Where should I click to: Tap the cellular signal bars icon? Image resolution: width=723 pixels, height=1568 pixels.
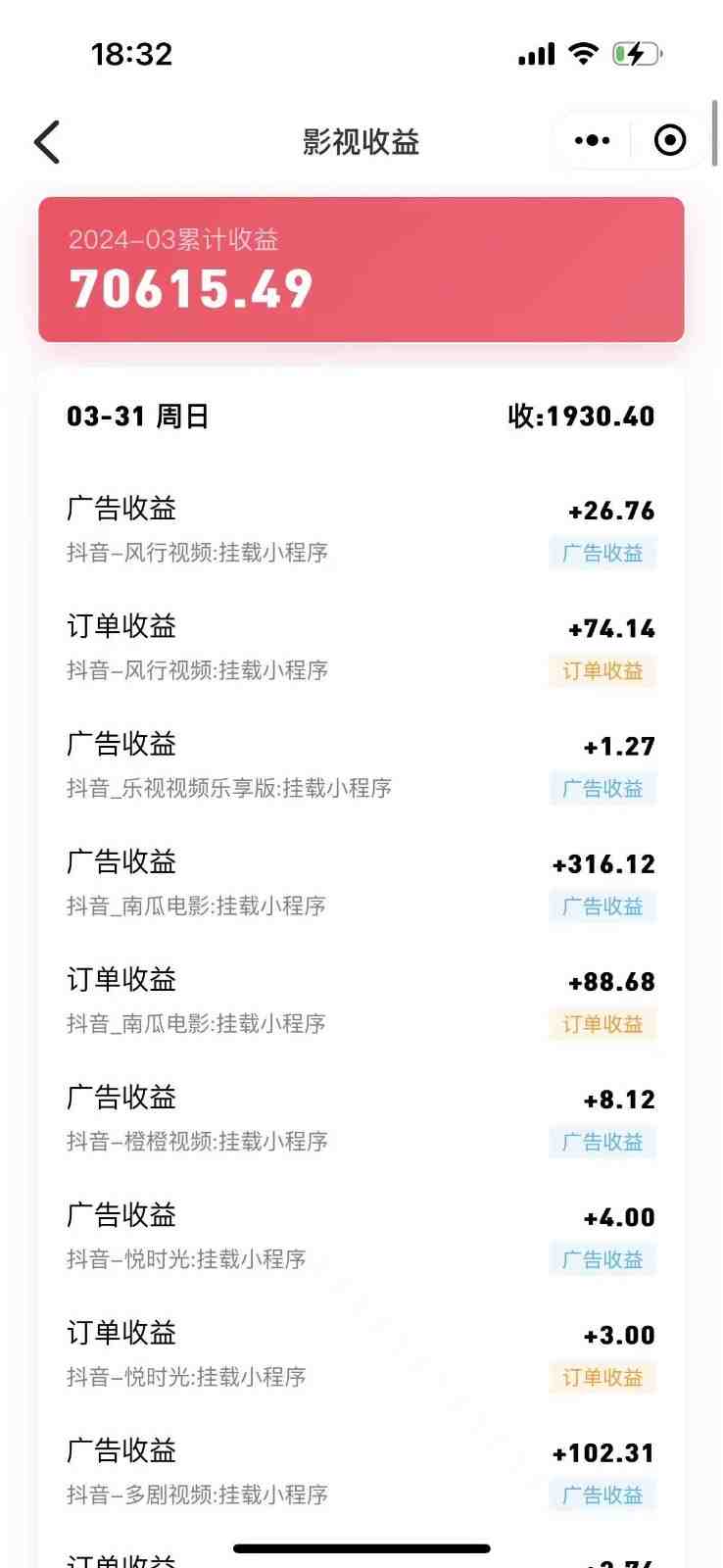click(535, 53)
